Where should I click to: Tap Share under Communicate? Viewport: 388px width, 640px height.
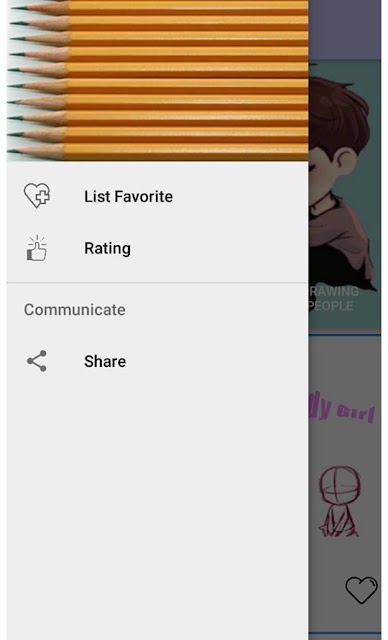[157, 361]
